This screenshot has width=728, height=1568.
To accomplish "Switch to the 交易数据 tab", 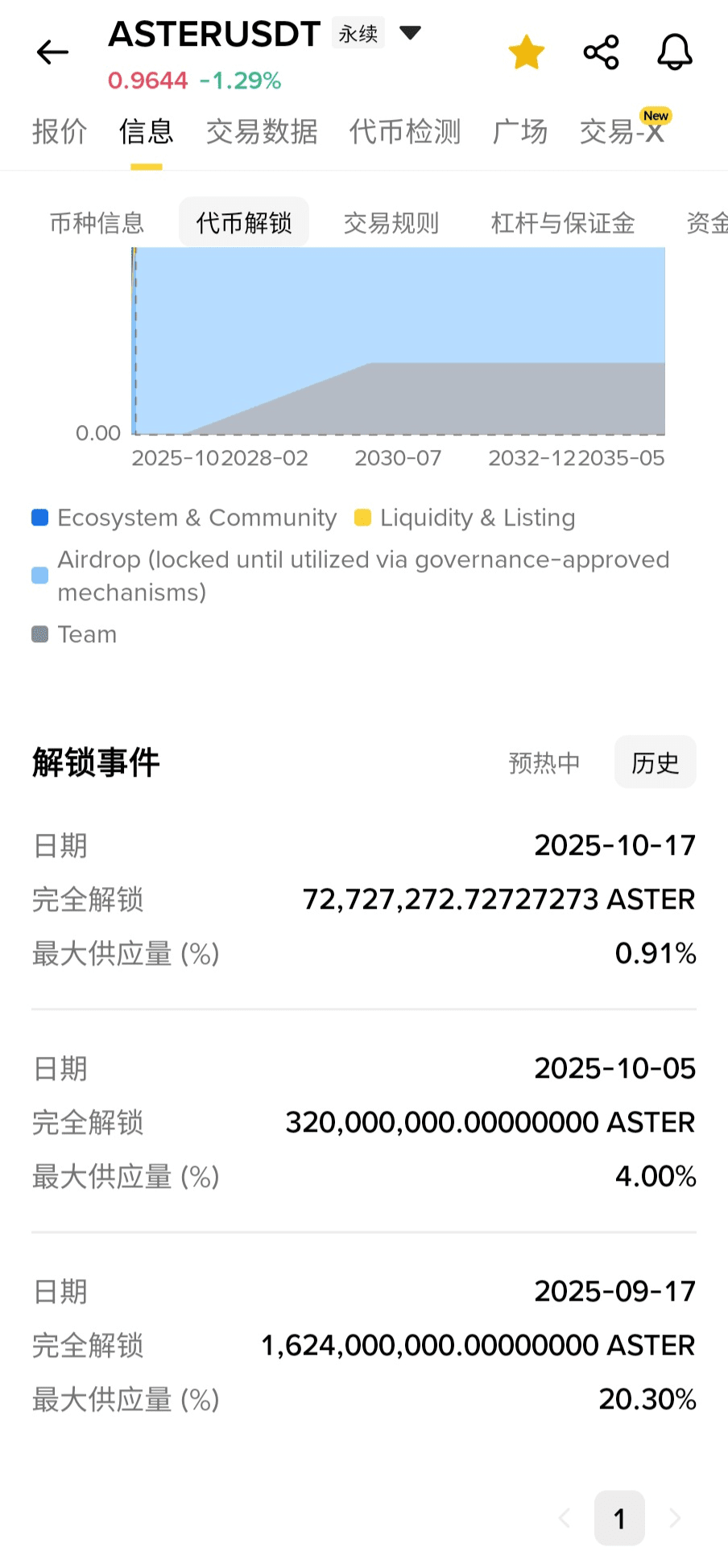I will [262, 131].
